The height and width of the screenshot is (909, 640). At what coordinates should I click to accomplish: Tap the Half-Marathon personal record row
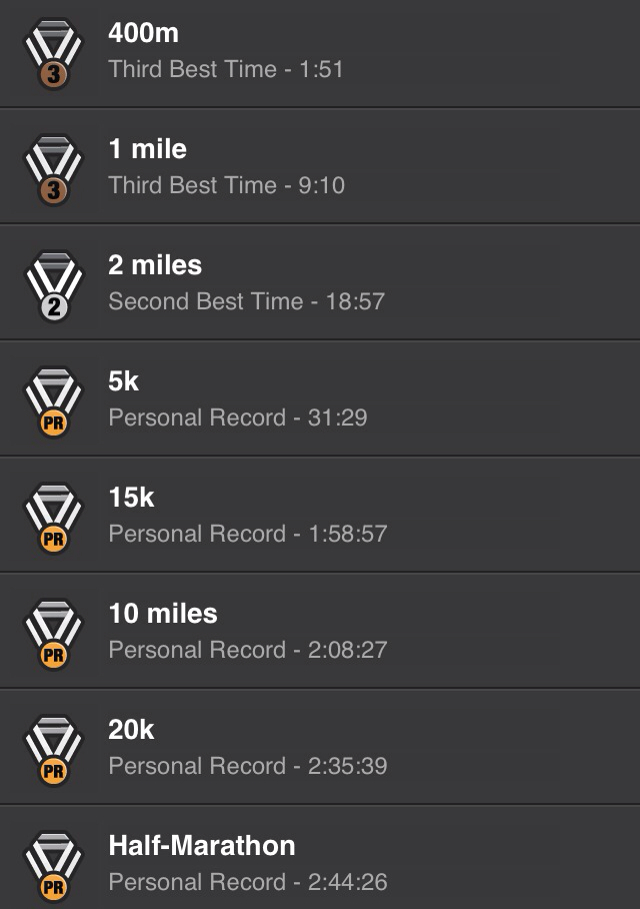pyautogui.click(x=320, y=860)
